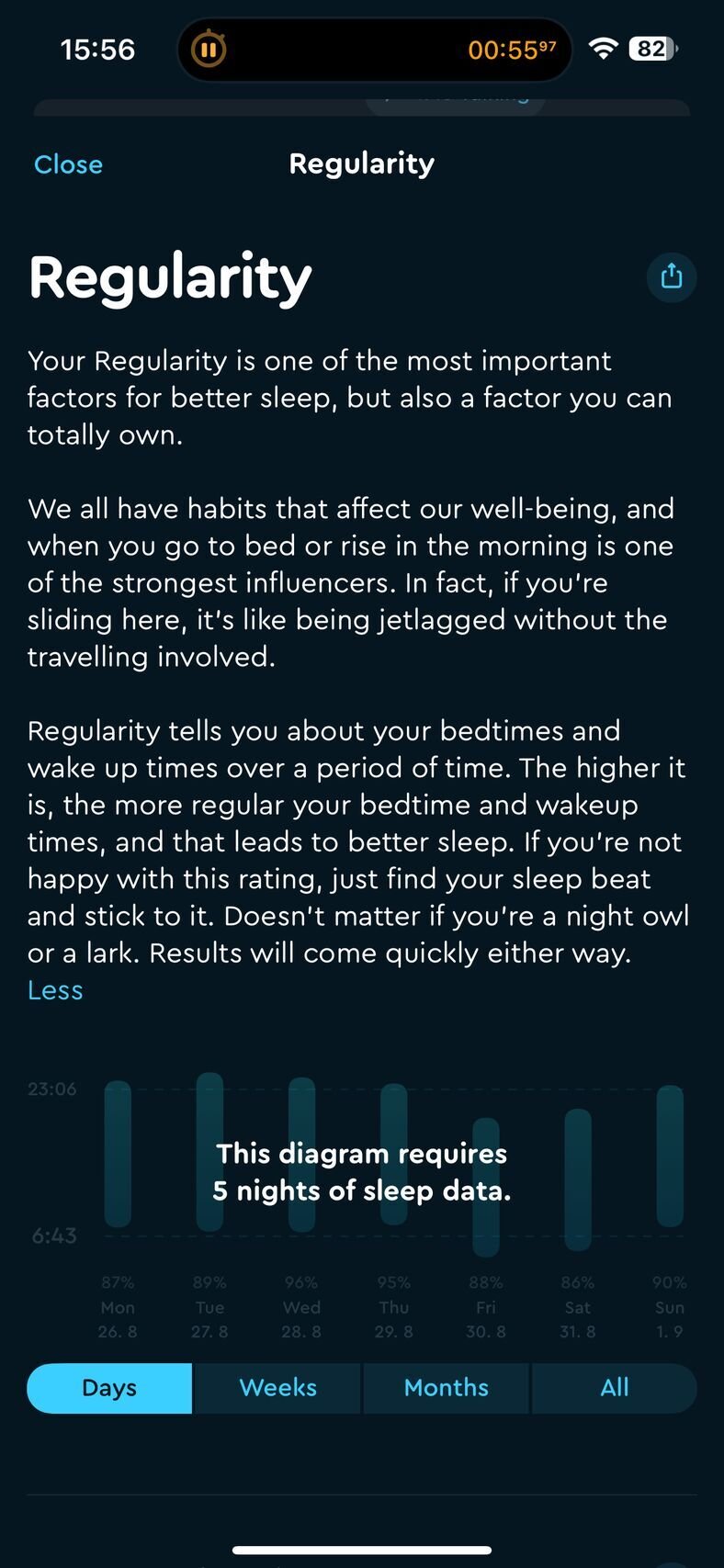
Task: Select the All time range
Action: coord(614,1388)
